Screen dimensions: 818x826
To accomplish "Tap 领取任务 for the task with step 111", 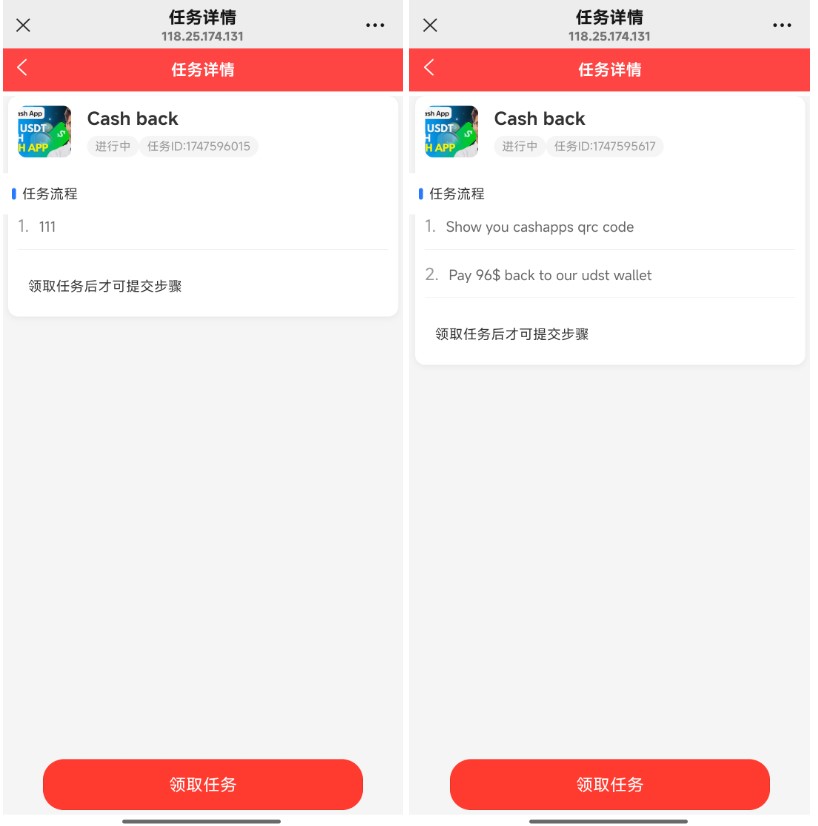I will [x=203, y=784].
